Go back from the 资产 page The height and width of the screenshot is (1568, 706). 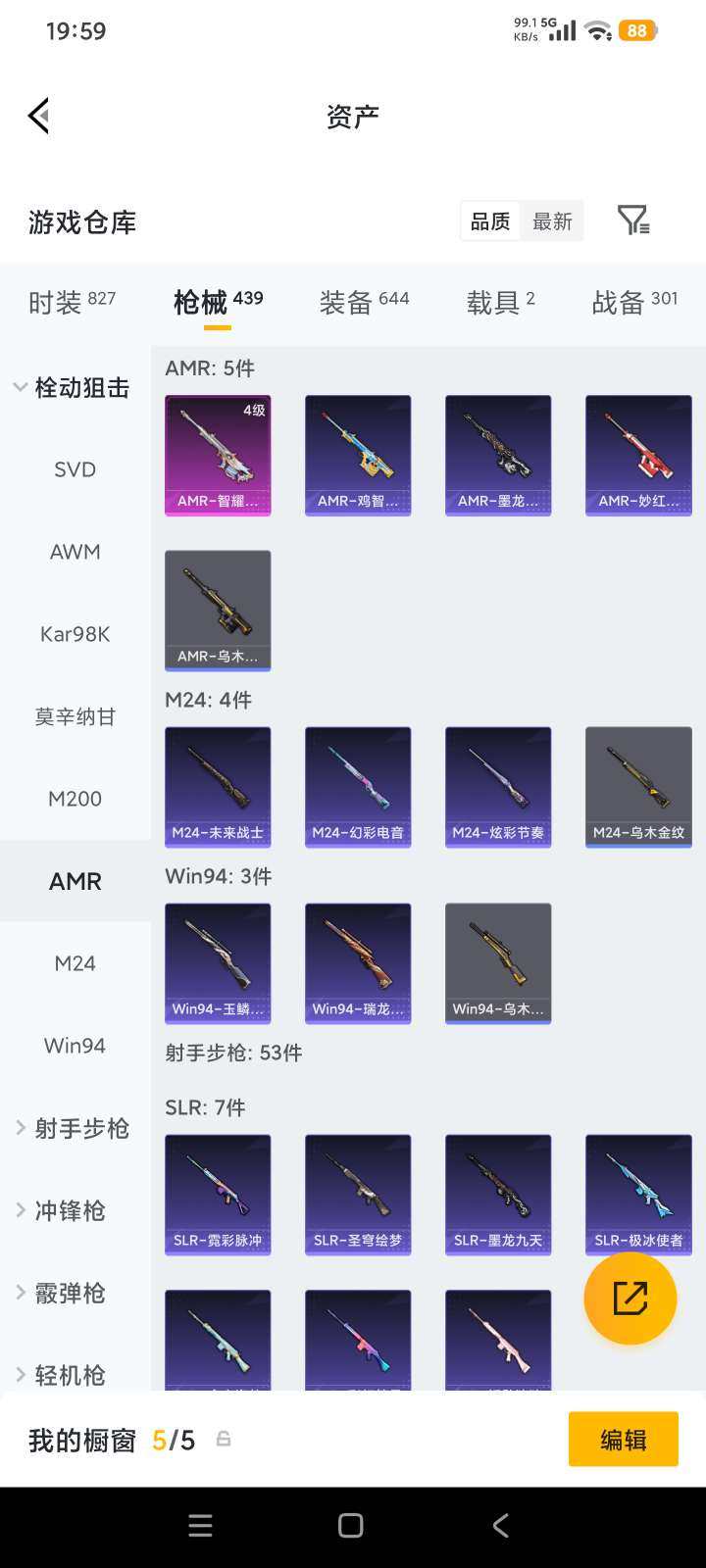point(39,116)
